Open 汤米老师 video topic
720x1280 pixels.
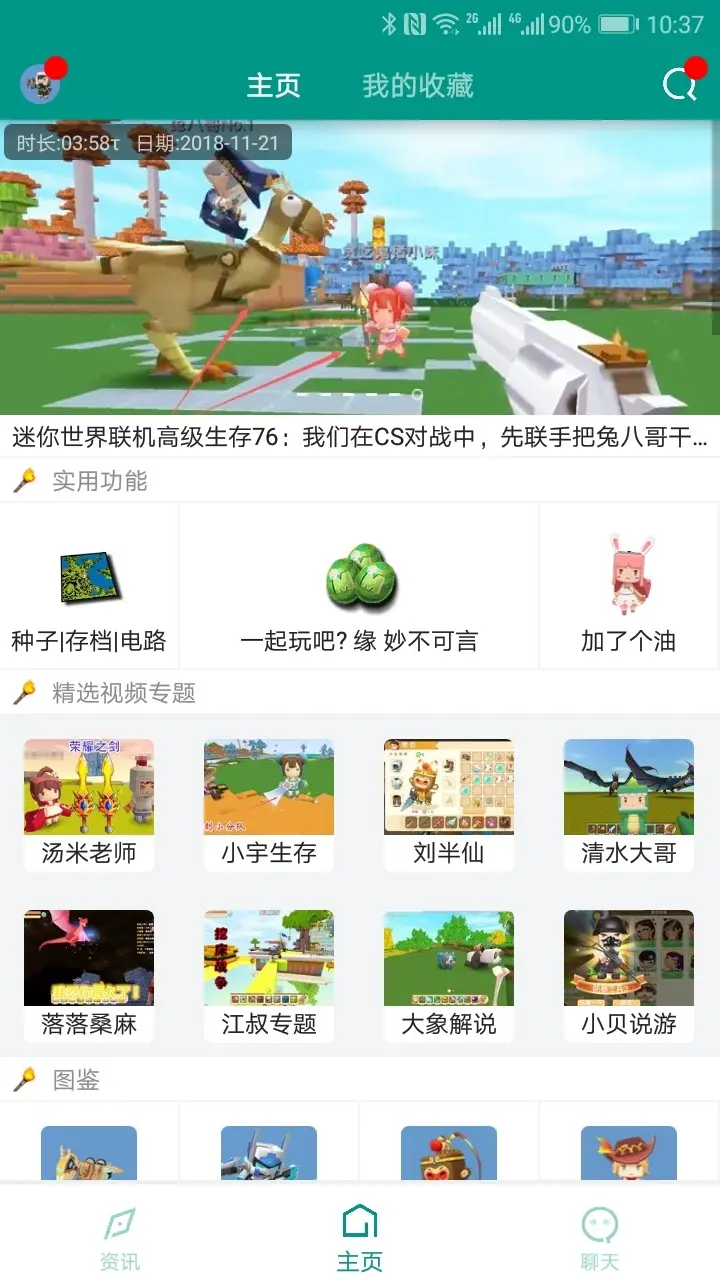coord(89,805)
